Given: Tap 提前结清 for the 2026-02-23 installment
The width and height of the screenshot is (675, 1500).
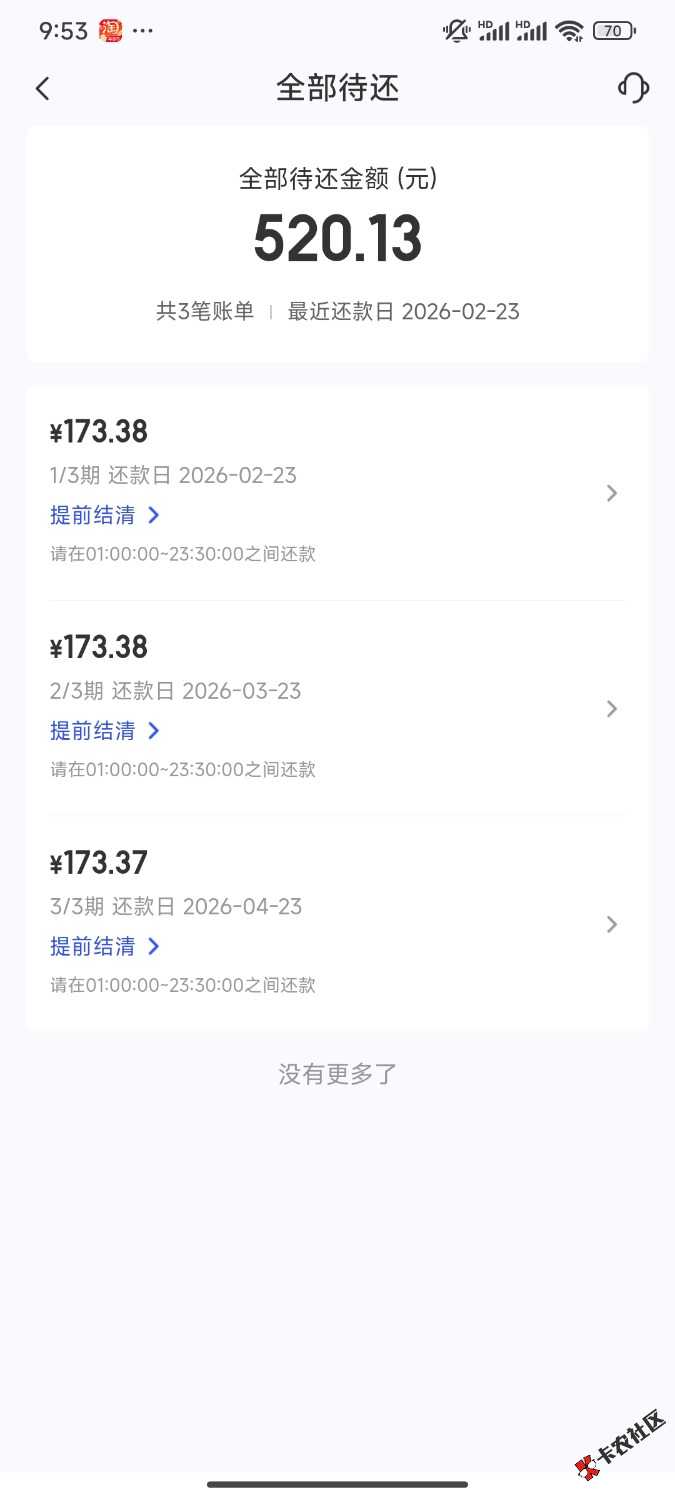Looking at the screenshot, I should pyautogui.click(x=105, y=515).
